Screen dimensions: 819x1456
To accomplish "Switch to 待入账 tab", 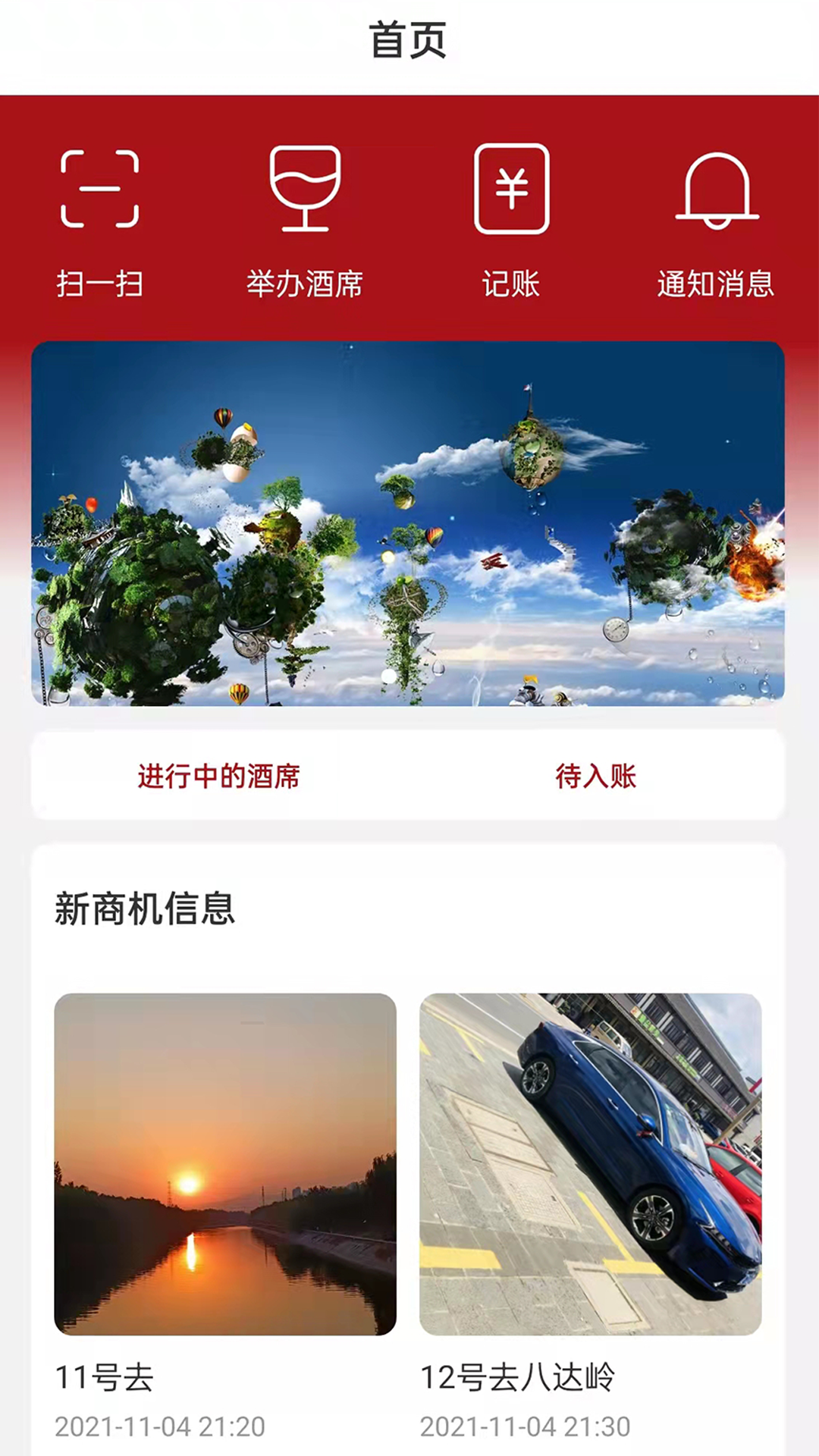I will click(596, 776).
